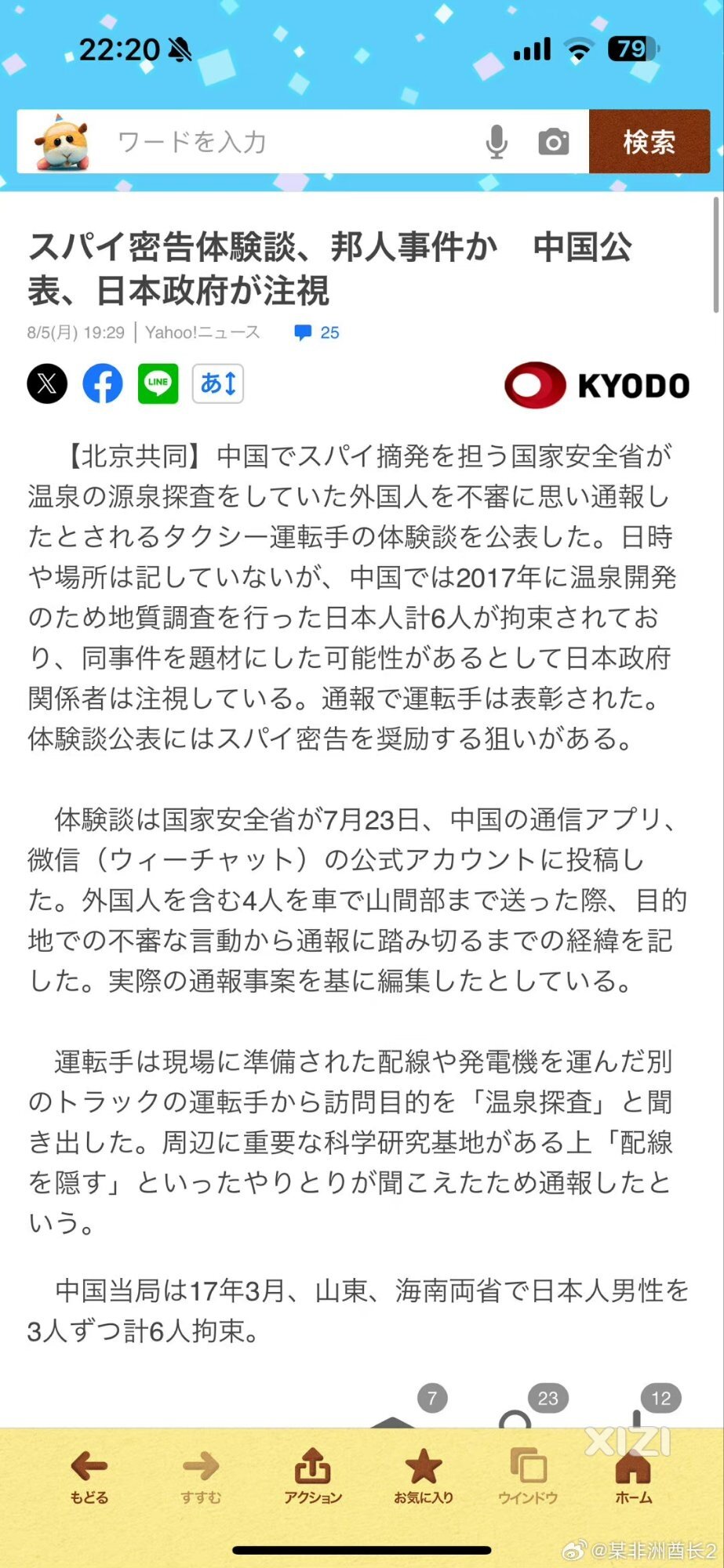Go back with もどる
The height and width of the screenshot is (1568, 724).
click(89, 1477)
